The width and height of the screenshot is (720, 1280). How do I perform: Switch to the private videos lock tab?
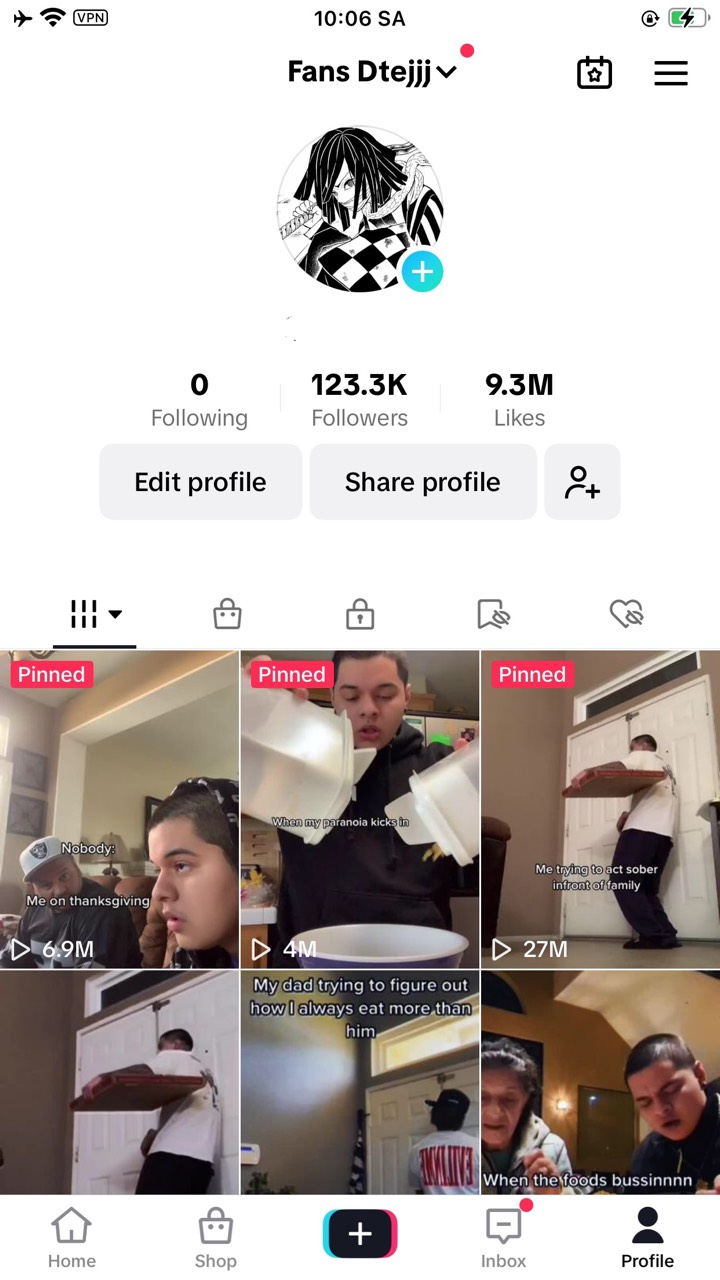(x=360, y=615)
